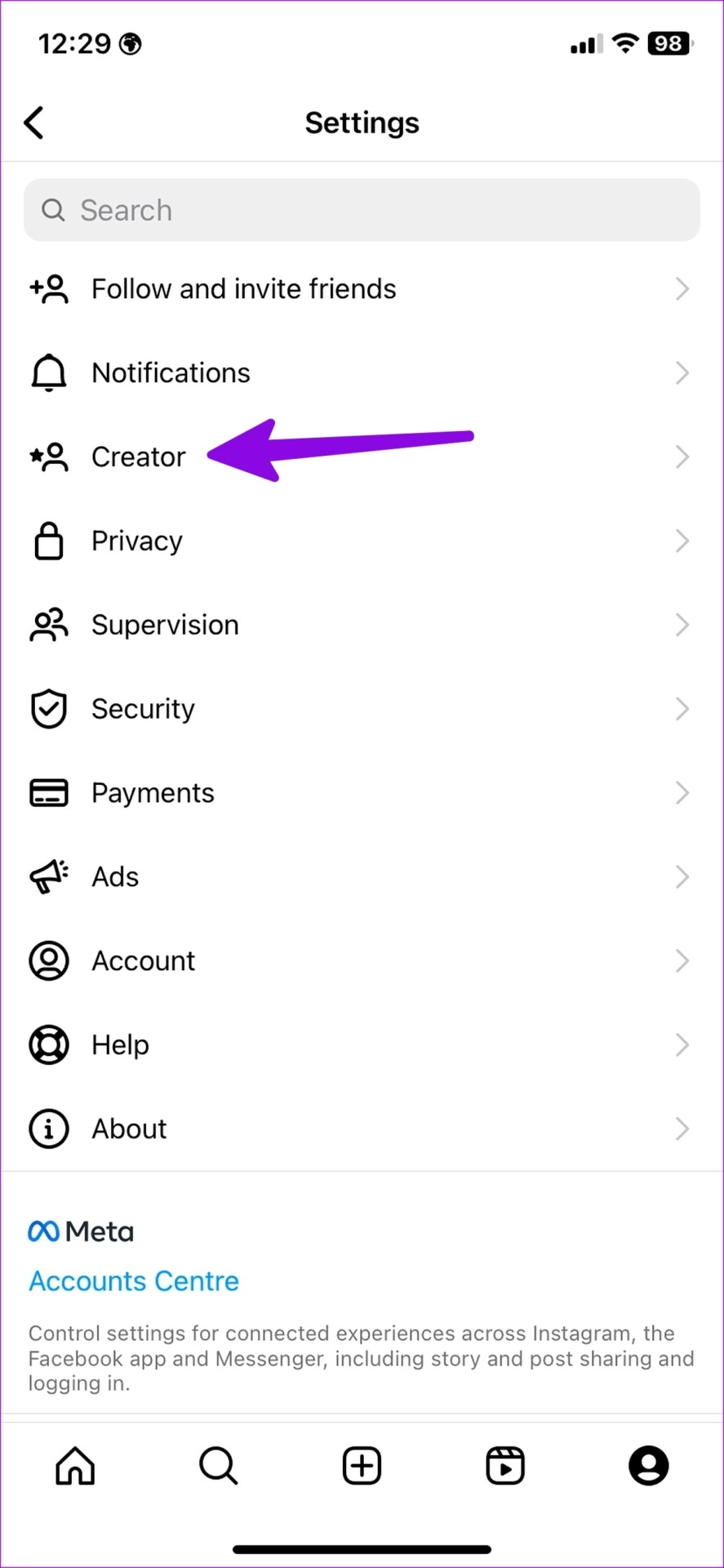The image size is (724, 1568).
Task: Open the About section chevron
Action: 682,1128
